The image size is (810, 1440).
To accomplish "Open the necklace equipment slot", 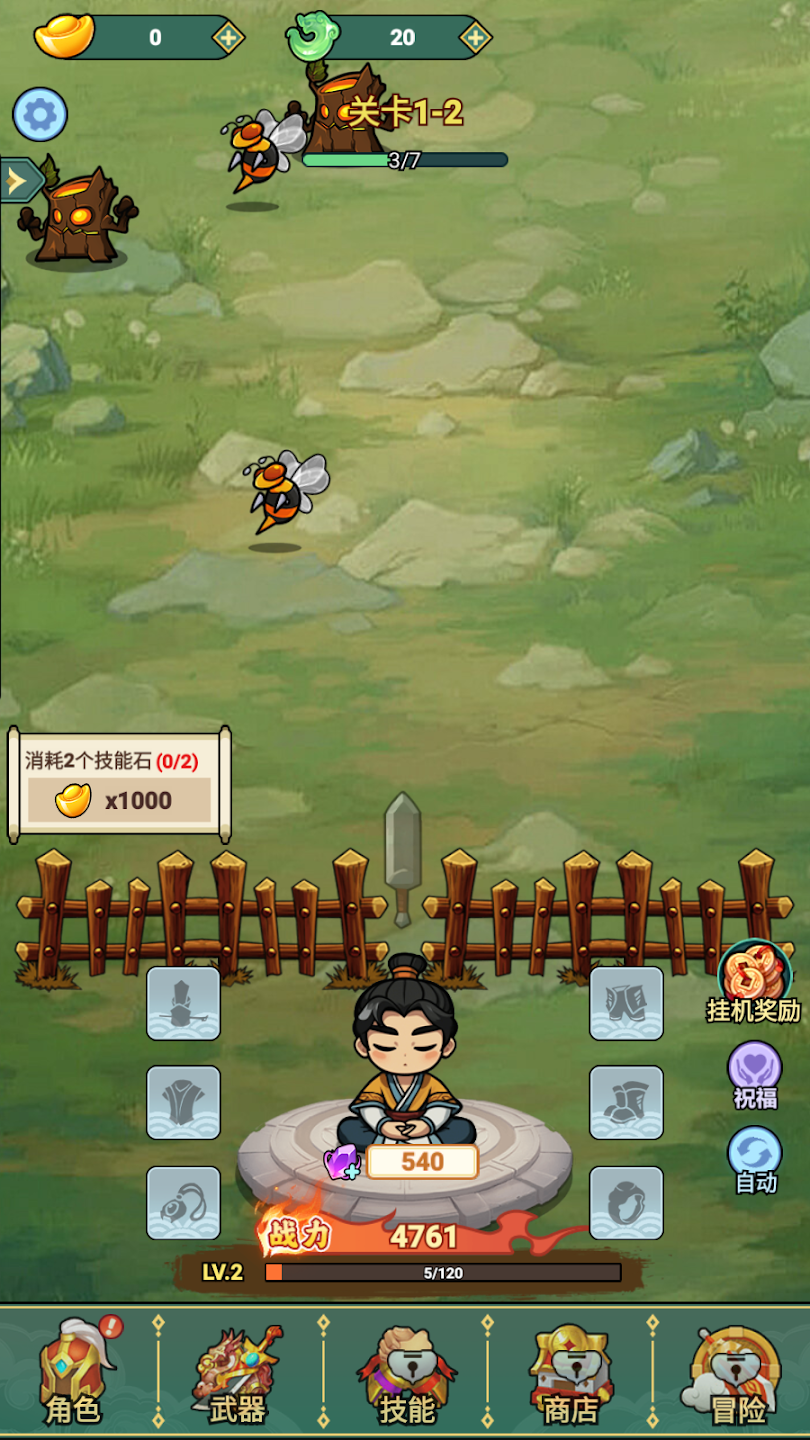I will [x=184, y=1202].
